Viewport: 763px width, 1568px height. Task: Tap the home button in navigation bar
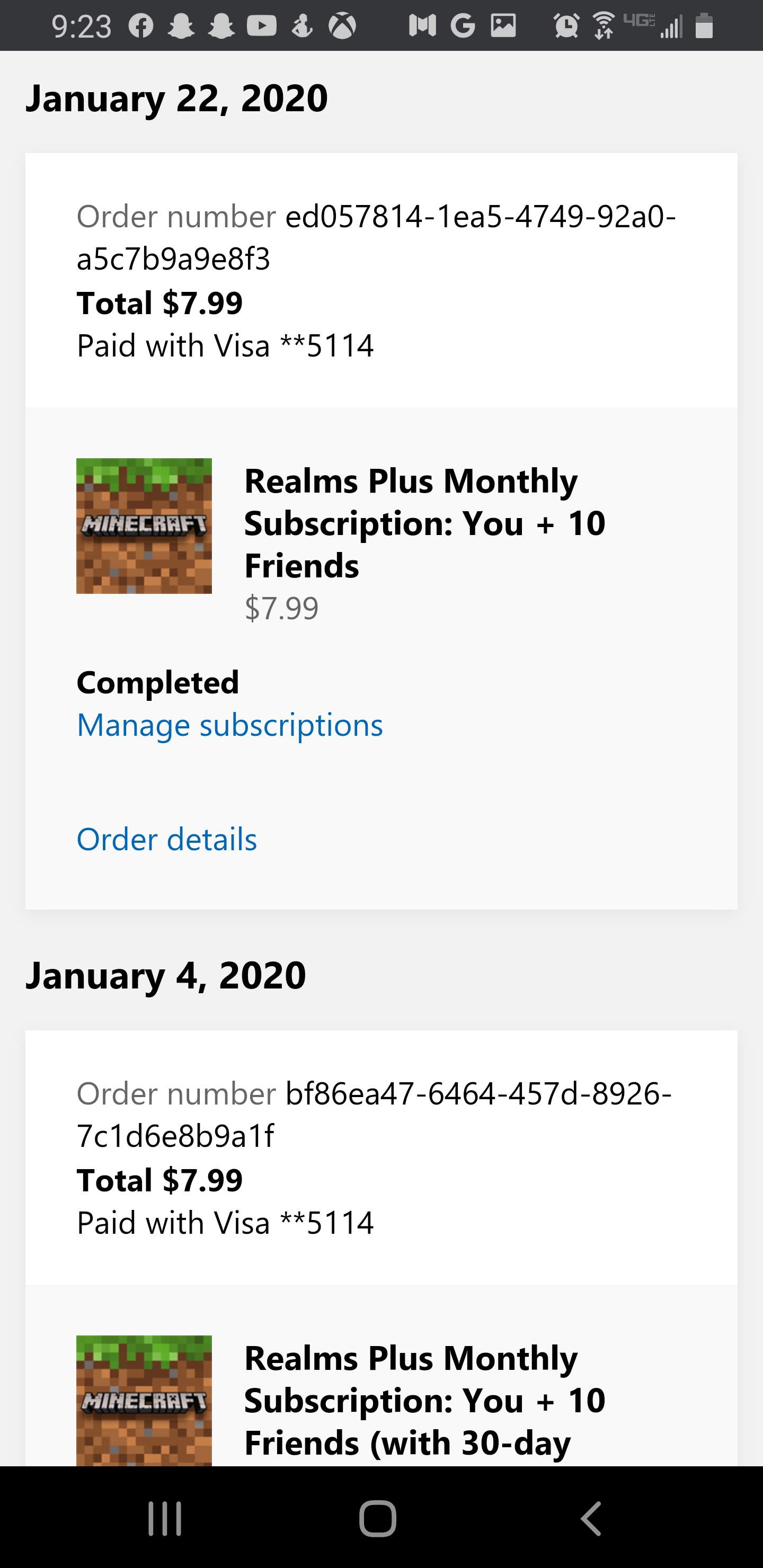(x=378, y=1519)
